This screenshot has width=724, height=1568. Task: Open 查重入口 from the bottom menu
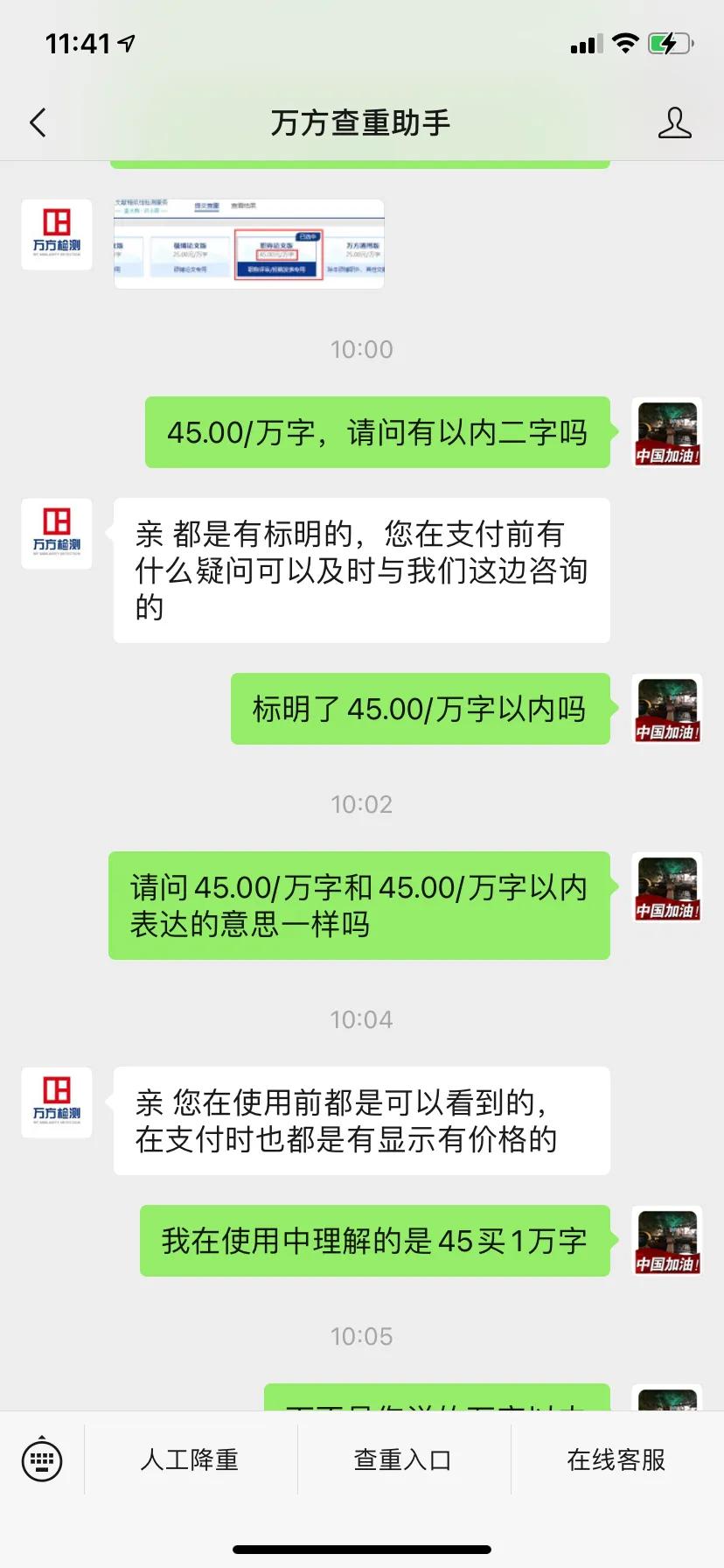pyautogui.click(x=402, y=1459)
